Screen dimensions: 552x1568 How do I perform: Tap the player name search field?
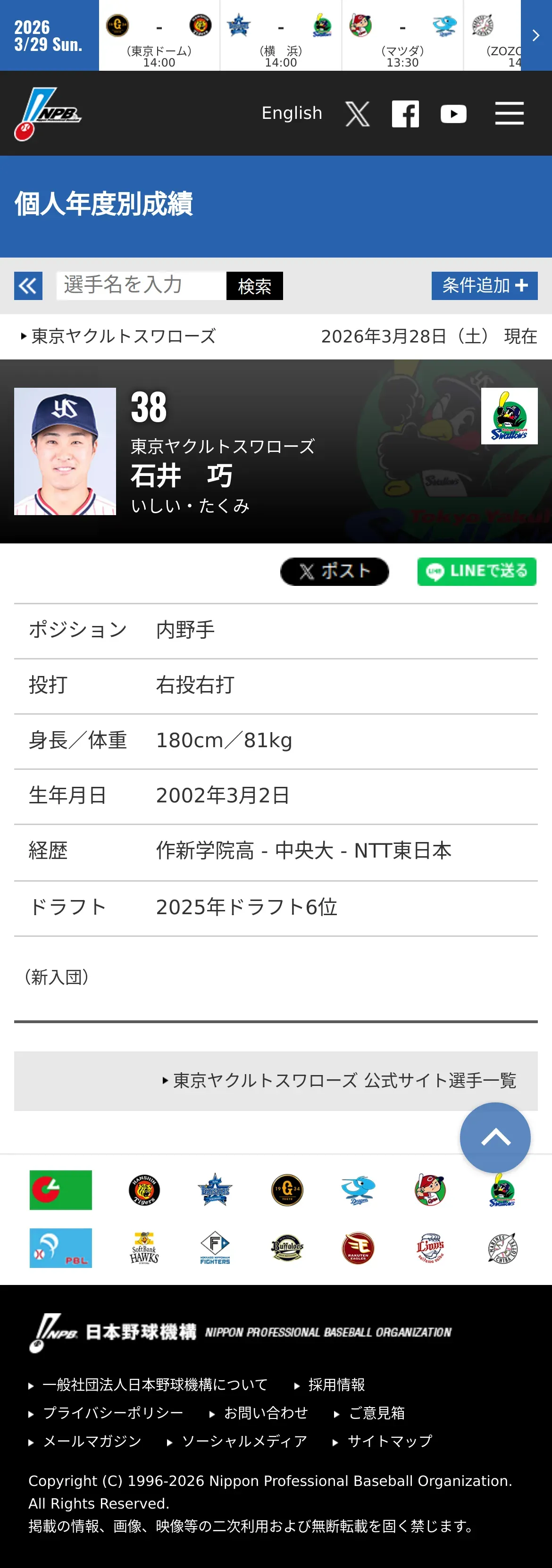pyautogui.click(x=141, y=285)
